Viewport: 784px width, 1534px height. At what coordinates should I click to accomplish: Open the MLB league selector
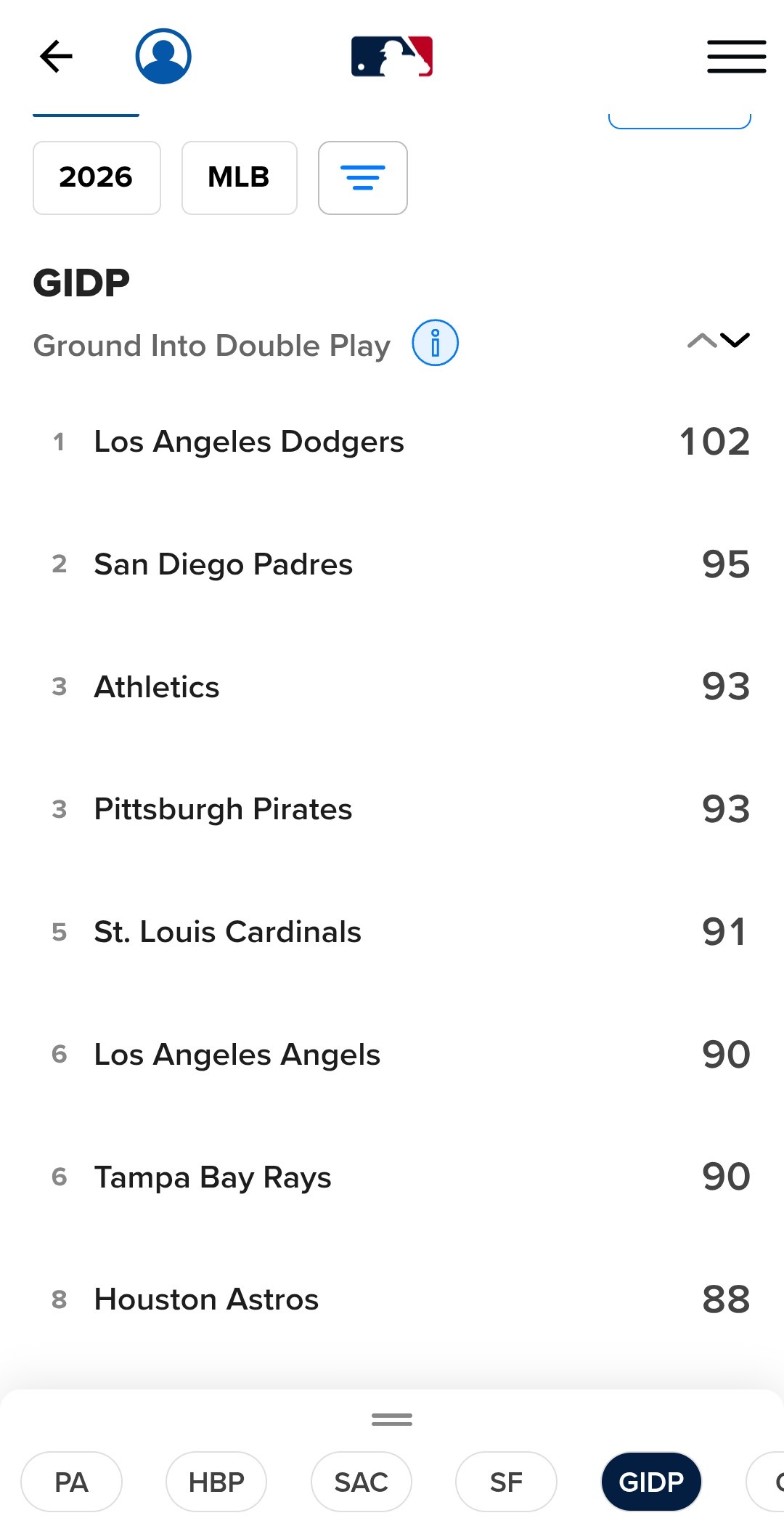pyautogui.click(x=240, y=178)
